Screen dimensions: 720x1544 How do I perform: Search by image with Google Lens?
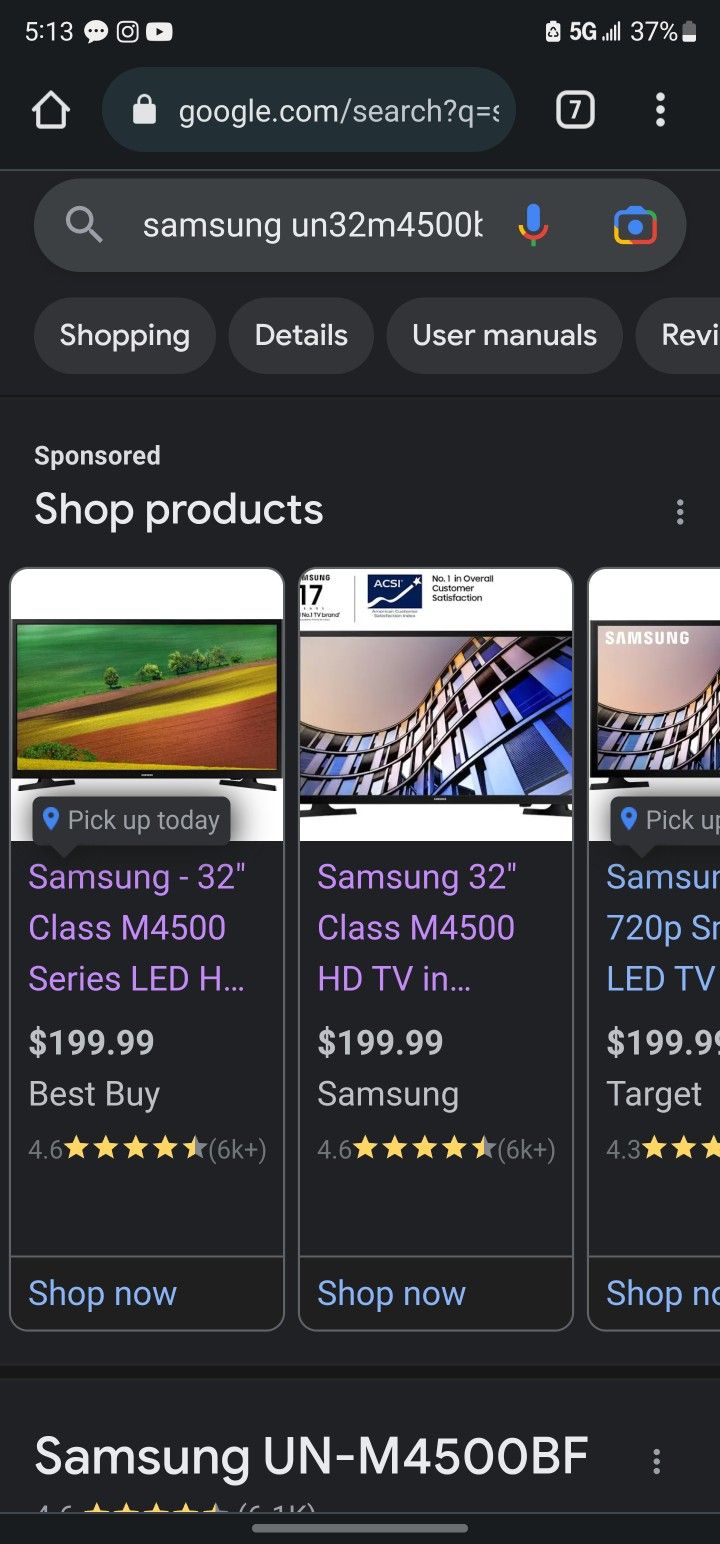635,225
